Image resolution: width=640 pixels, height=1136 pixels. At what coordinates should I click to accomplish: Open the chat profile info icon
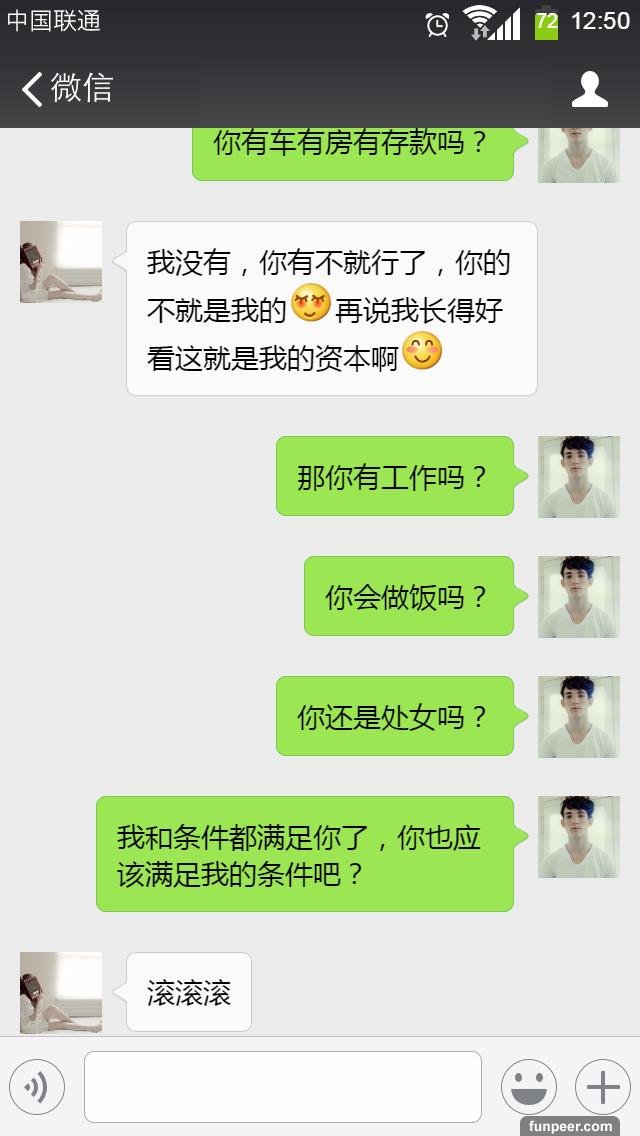(589, 89)
